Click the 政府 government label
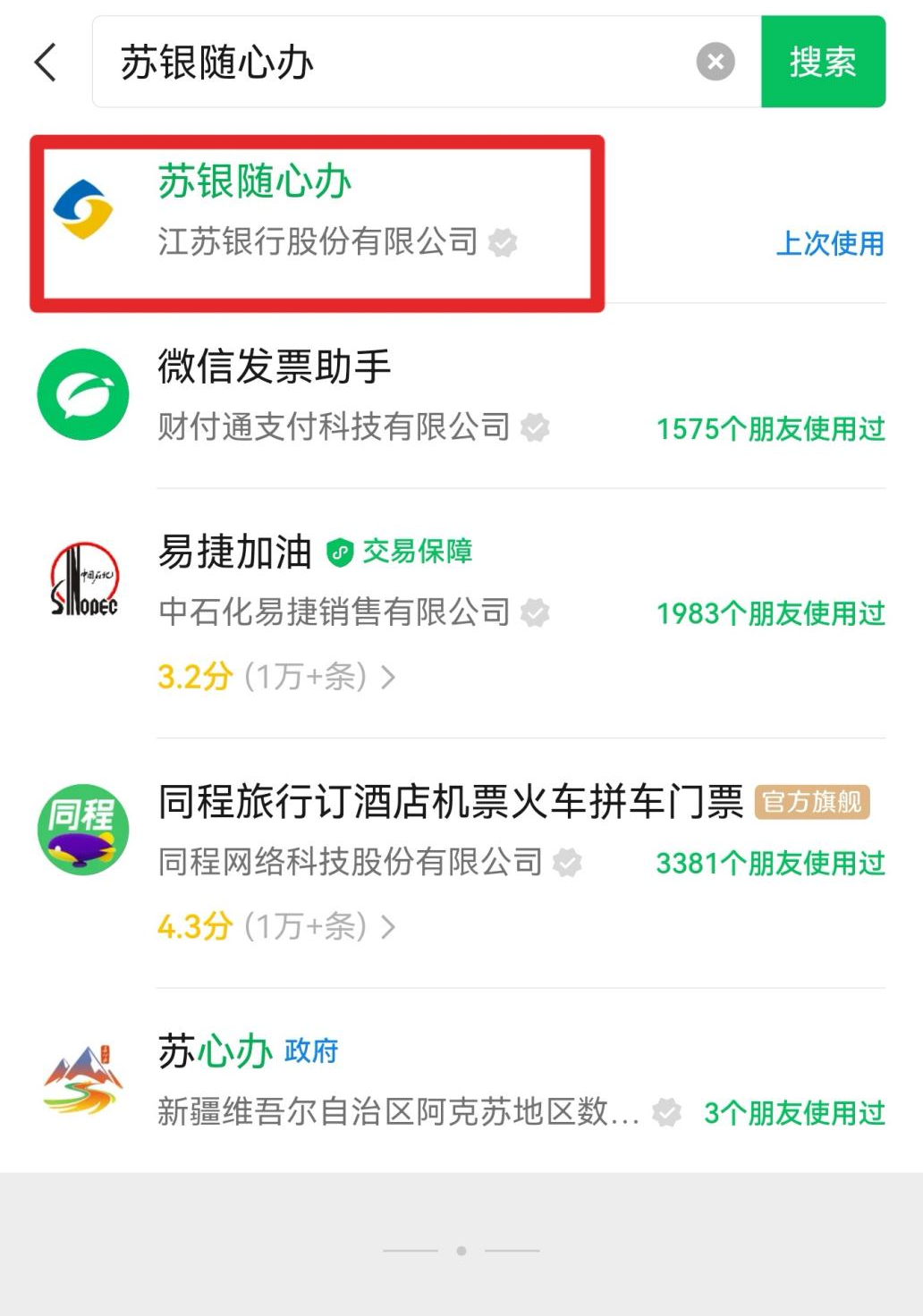The image size is (923, 1316). coord(311,1052)
